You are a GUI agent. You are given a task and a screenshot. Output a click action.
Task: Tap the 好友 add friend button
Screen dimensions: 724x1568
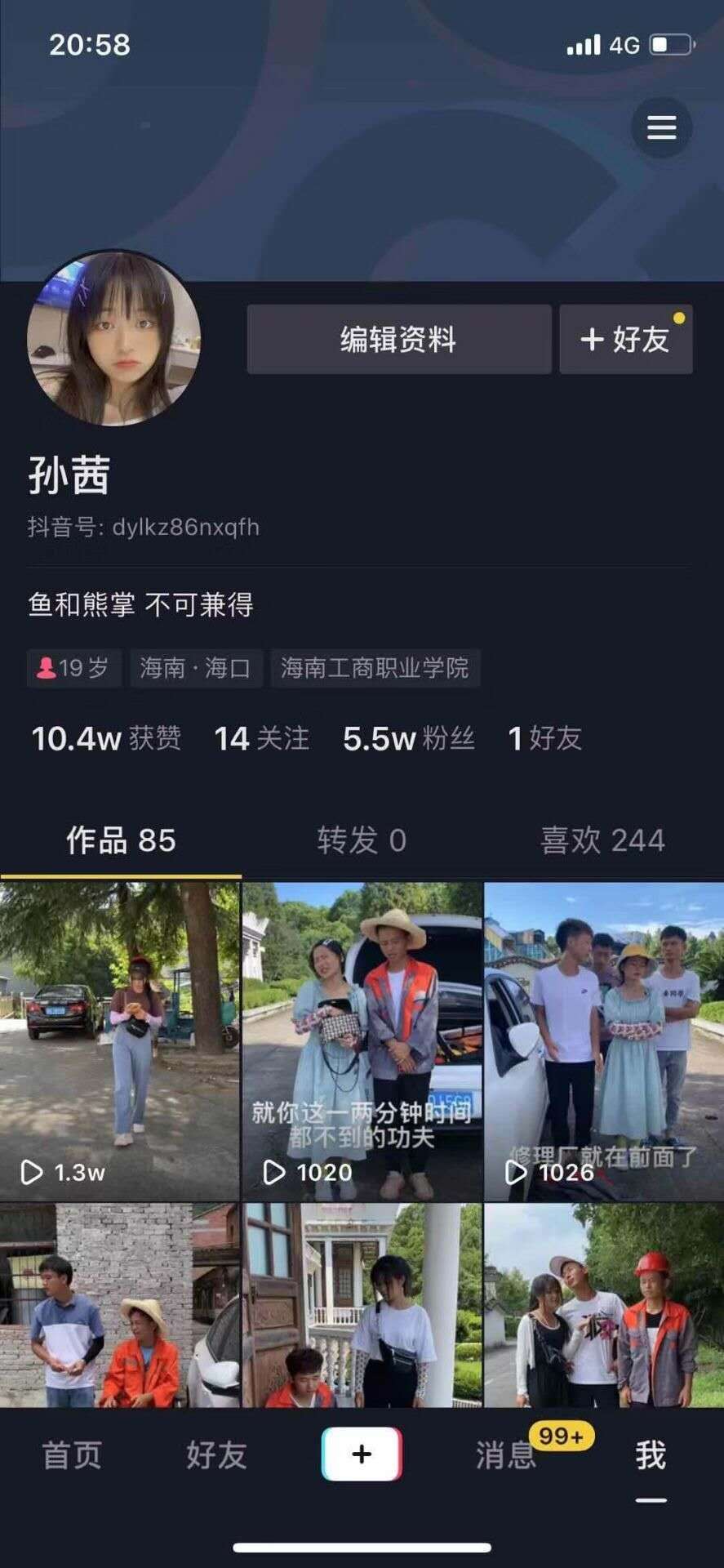point(625,339)
